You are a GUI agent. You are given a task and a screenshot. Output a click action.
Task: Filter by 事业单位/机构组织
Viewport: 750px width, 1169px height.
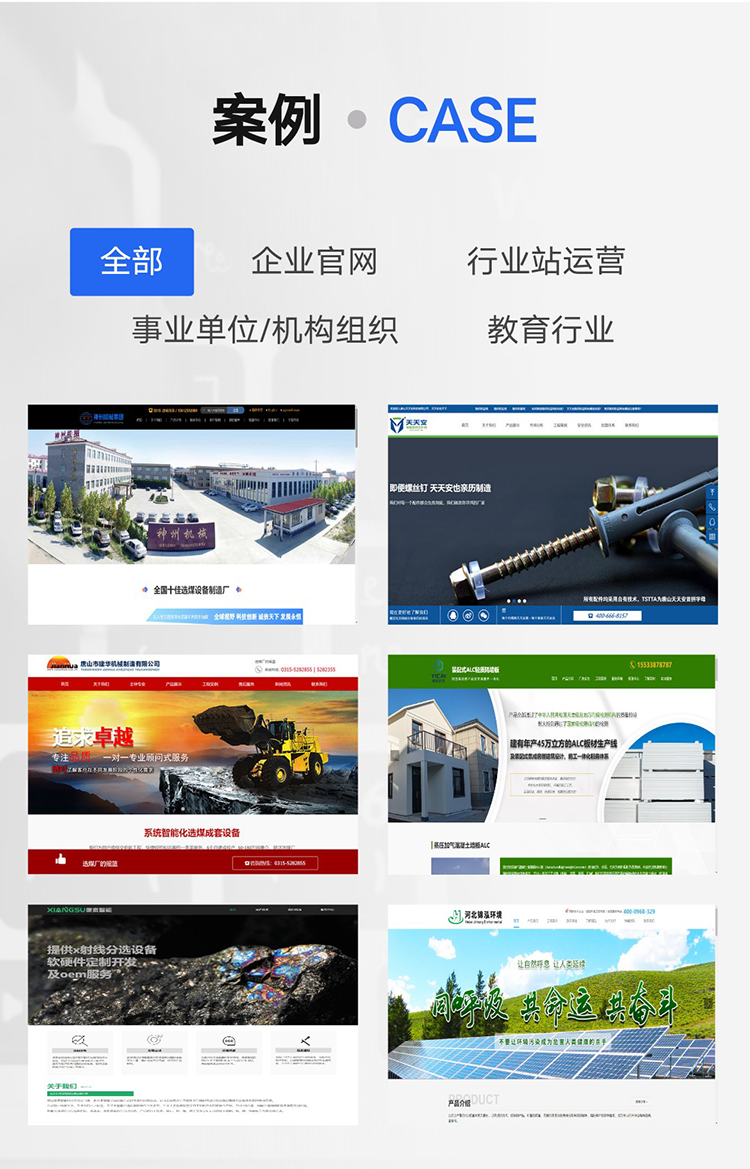(x=265, y=330)
